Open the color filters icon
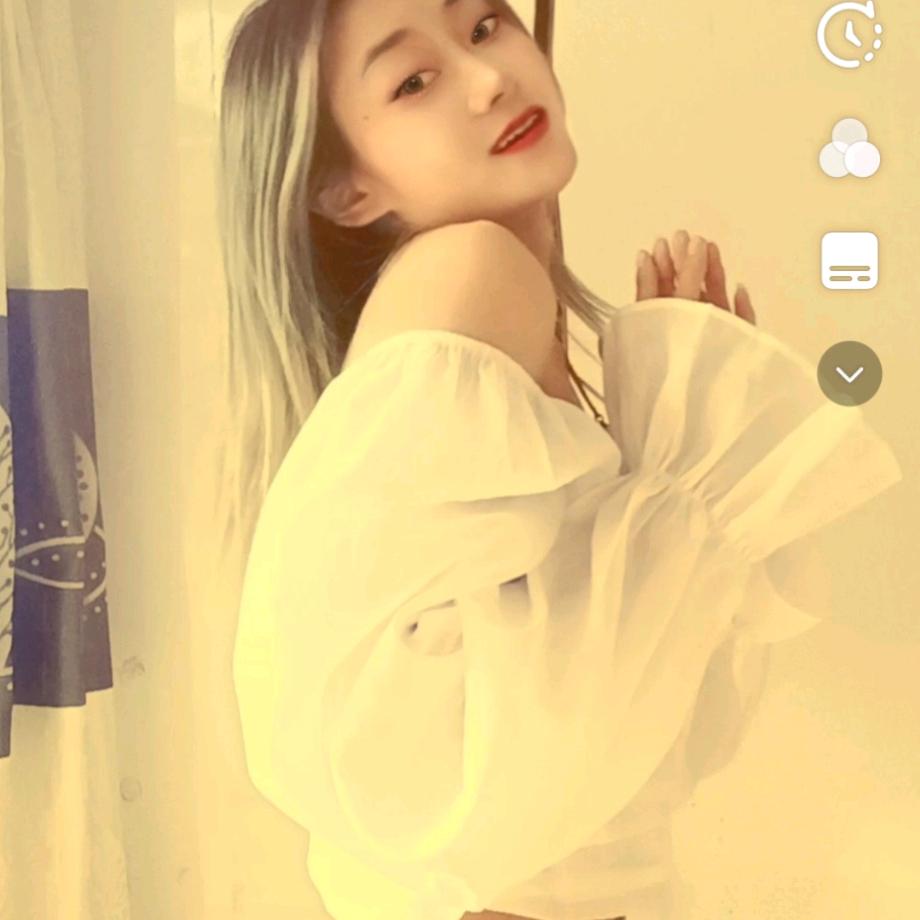The image size is (920, 920). [x=849, y=148]
